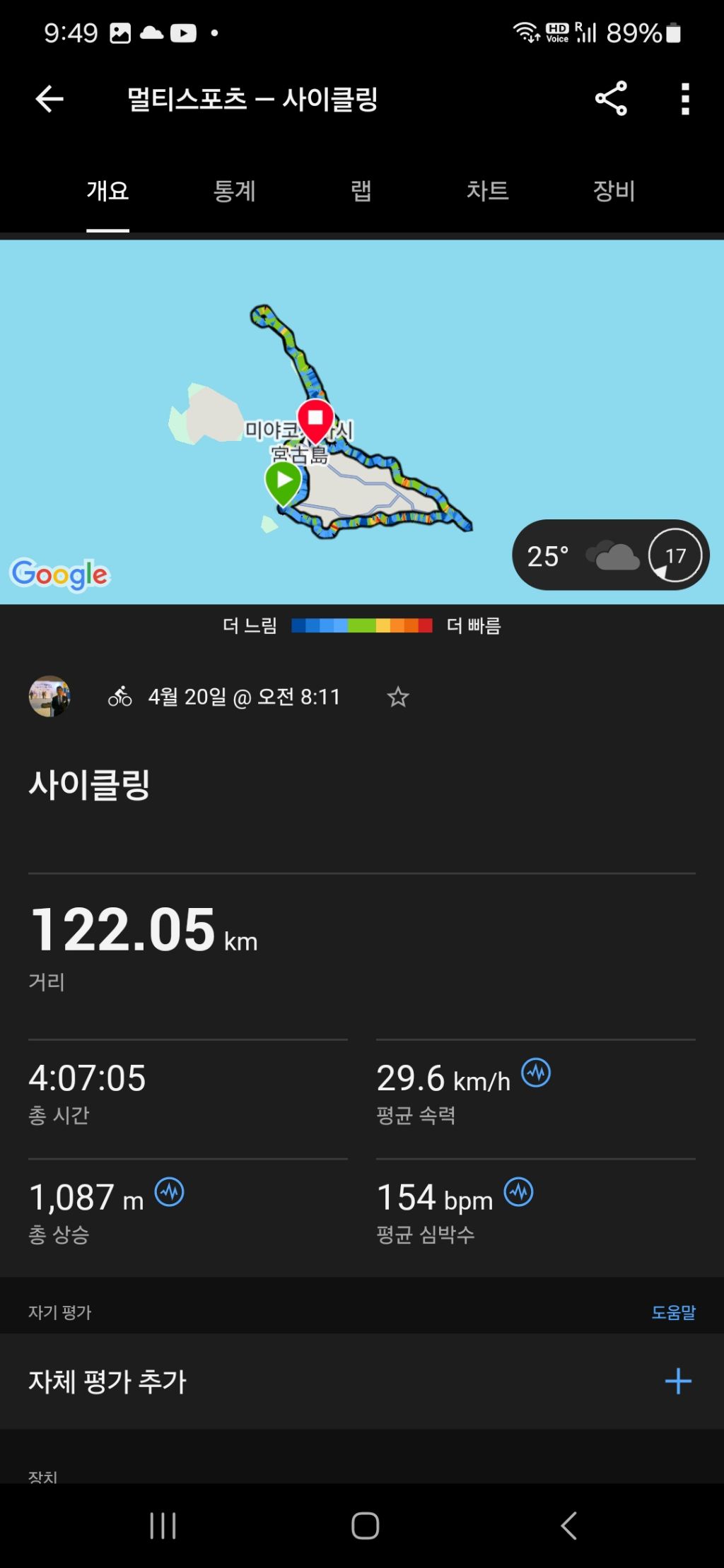Switch to the 통계 tab

234,191
